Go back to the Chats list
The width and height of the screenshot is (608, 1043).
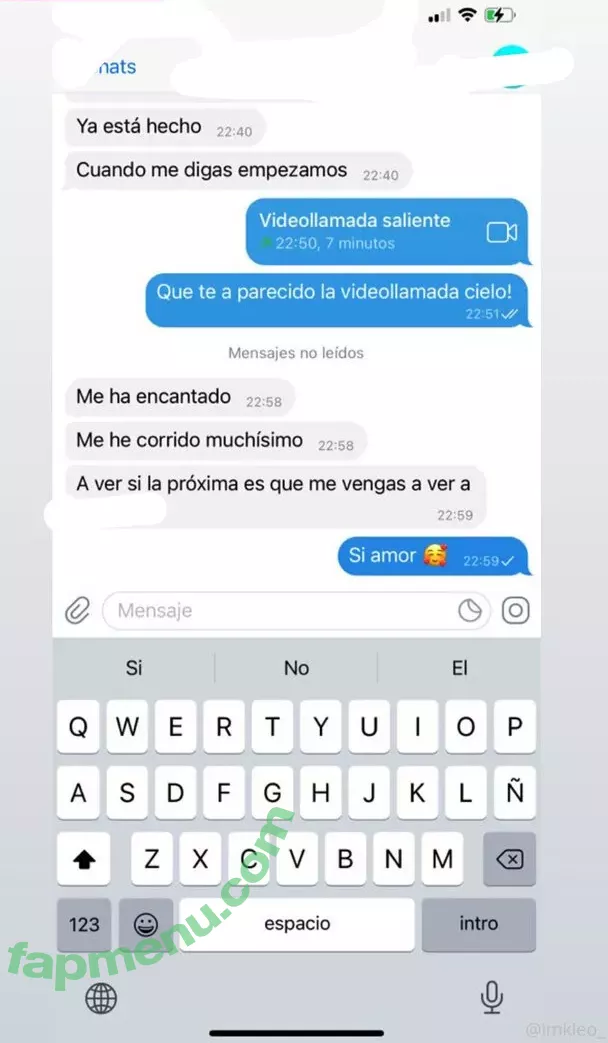108,68
